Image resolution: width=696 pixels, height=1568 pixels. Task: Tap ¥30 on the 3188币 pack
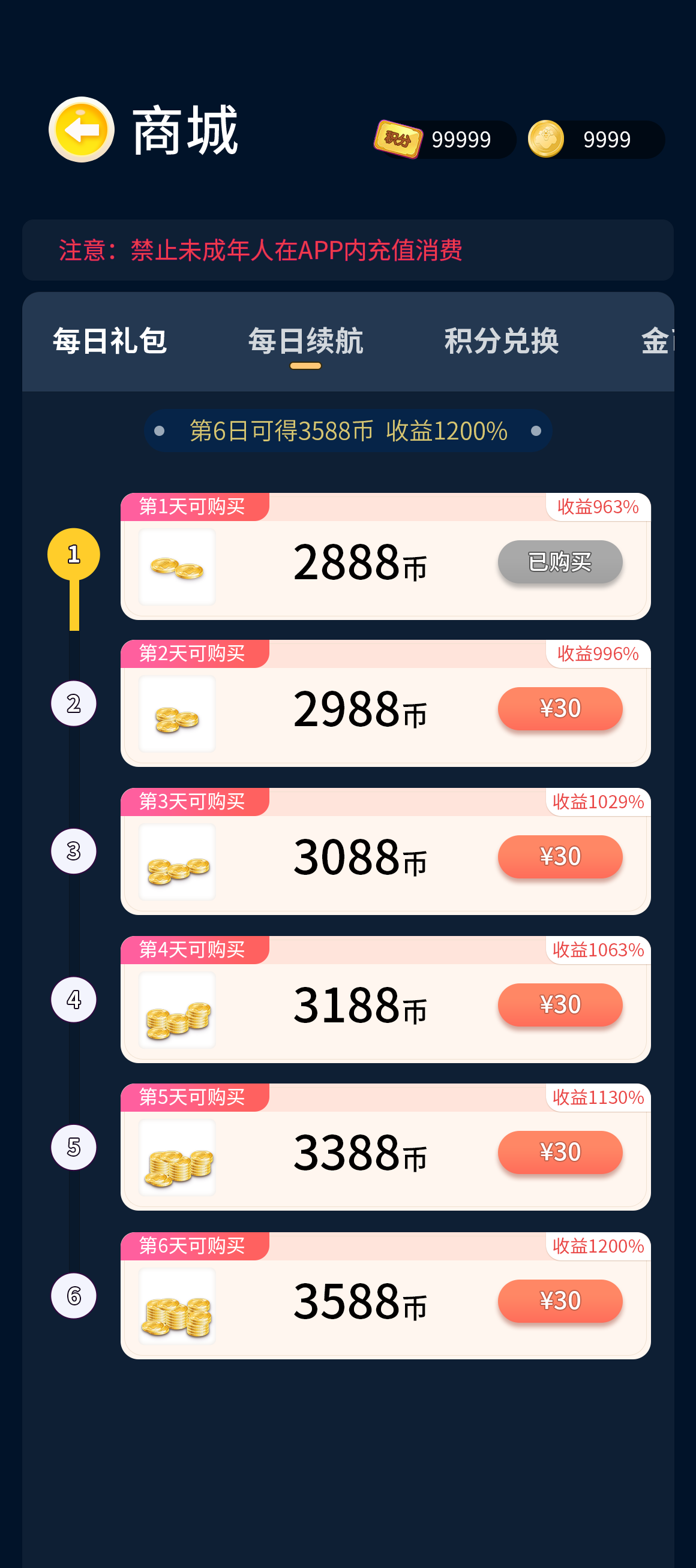560,1004
